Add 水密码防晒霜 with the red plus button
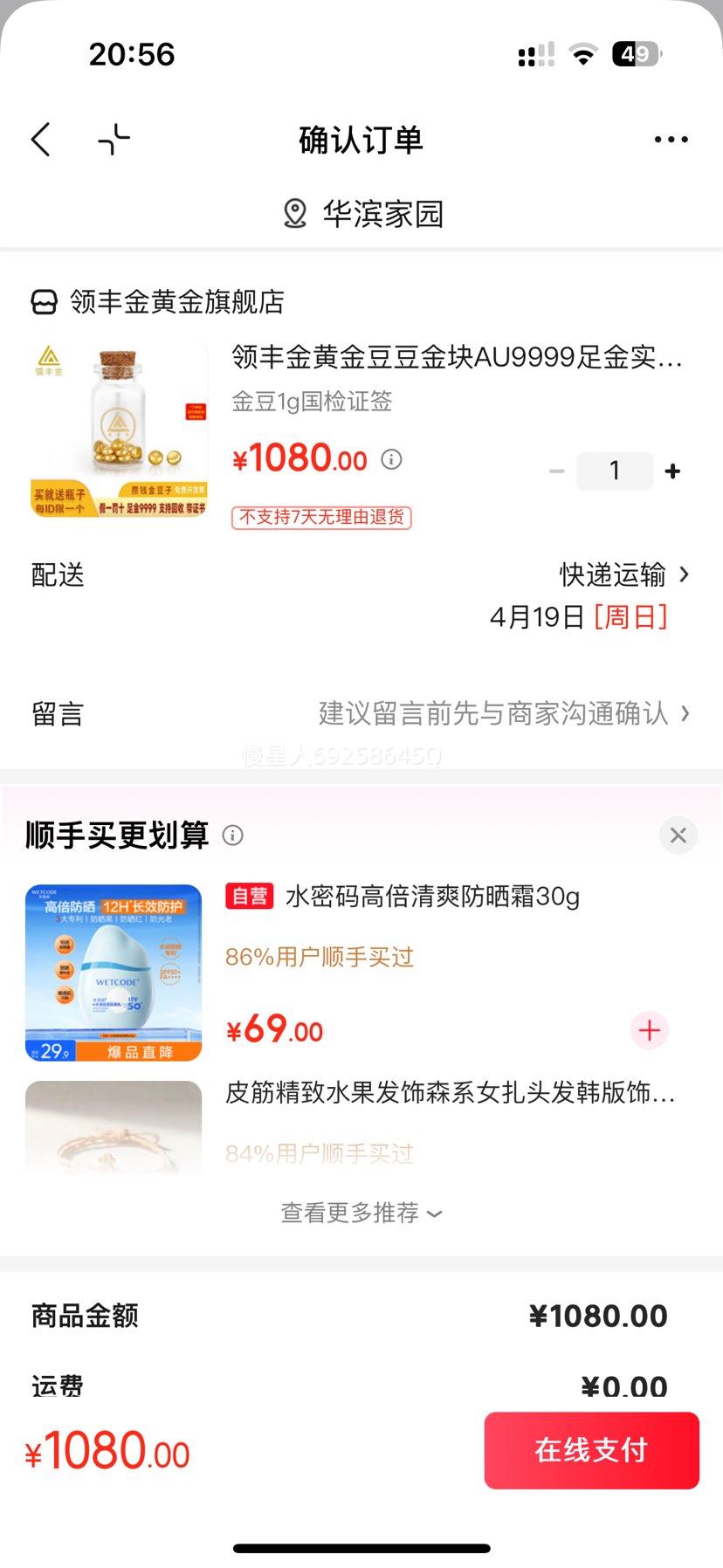723x1568 pixels. click(x=649, y=1030)
